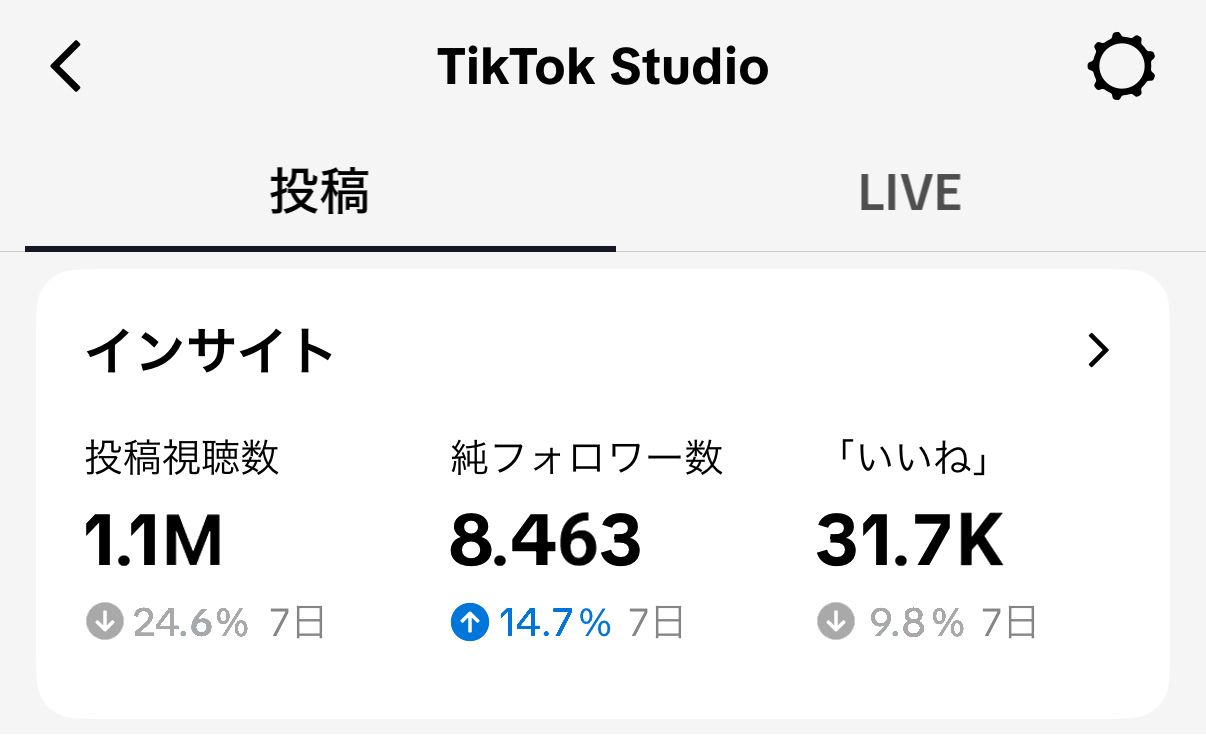
Task: View 「いいね」 31.7K metric
Action: click(x=909, y=541)
